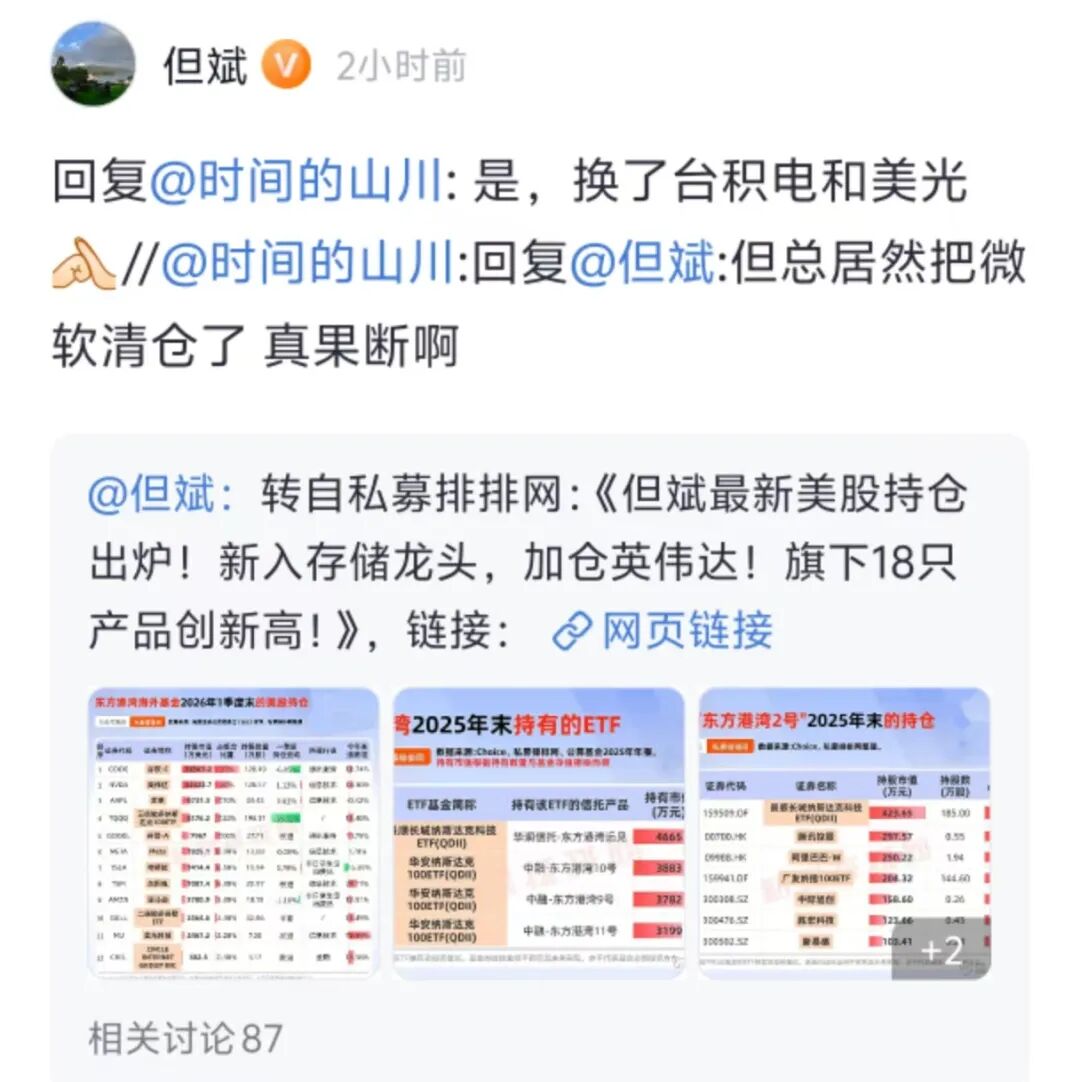The image size is (1080, 1082).
Task: Open @时间的山川 mention right after the // separator
Action: [x=307, y=264]
